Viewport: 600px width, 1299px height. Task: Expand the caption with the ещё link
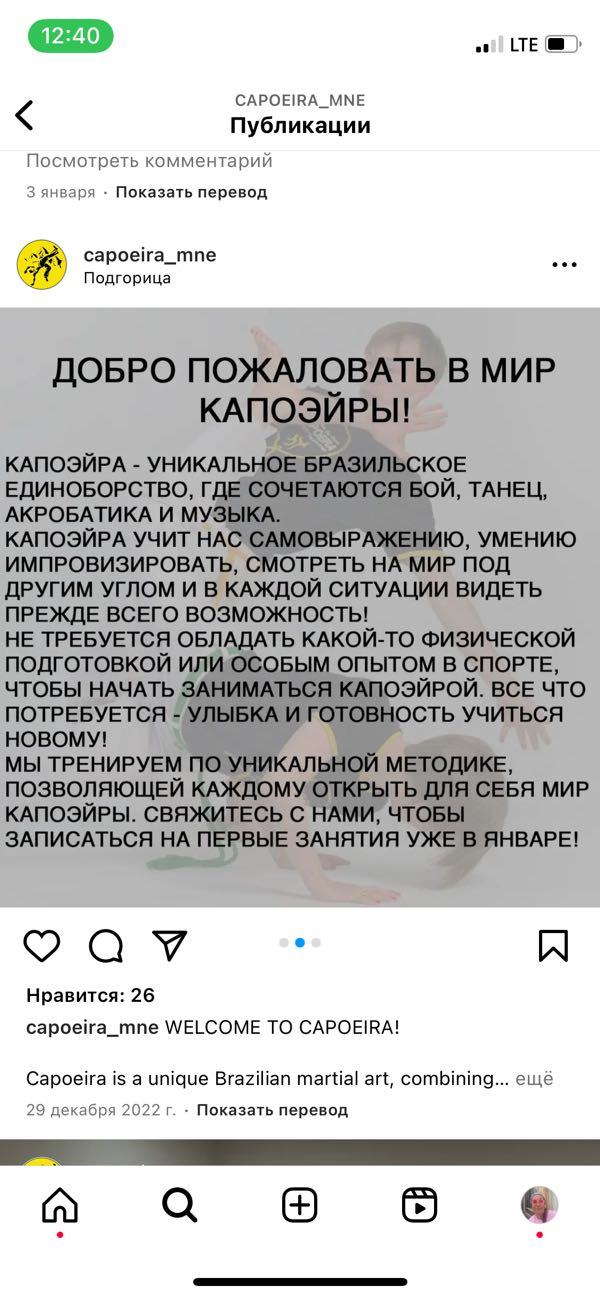(534, 1079)
